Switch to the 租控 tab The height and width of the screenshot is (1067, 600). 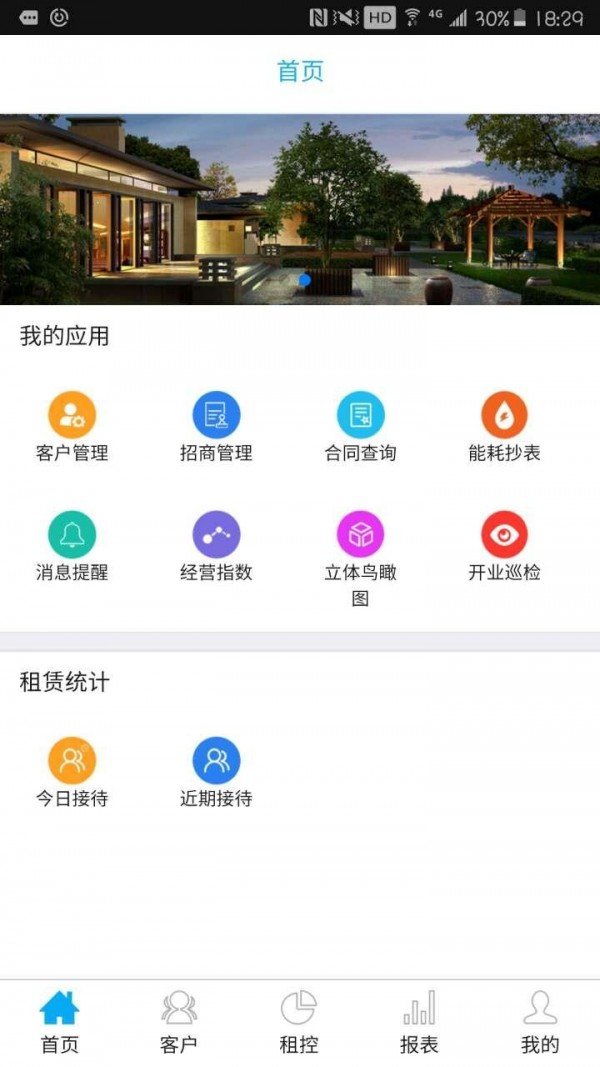point(299,1022)
